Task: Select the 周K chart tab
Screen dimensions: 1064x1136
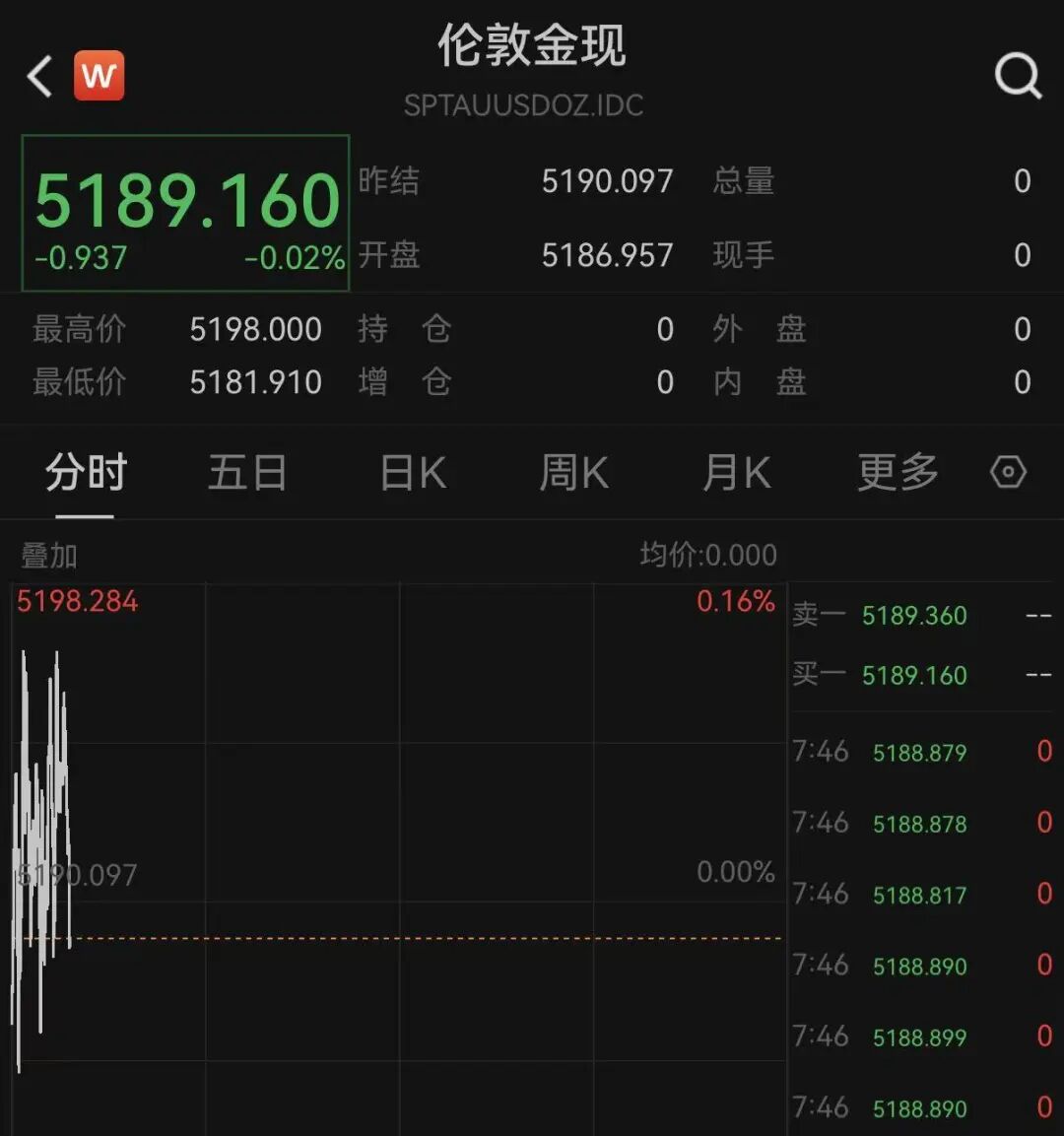Action: 573,473
